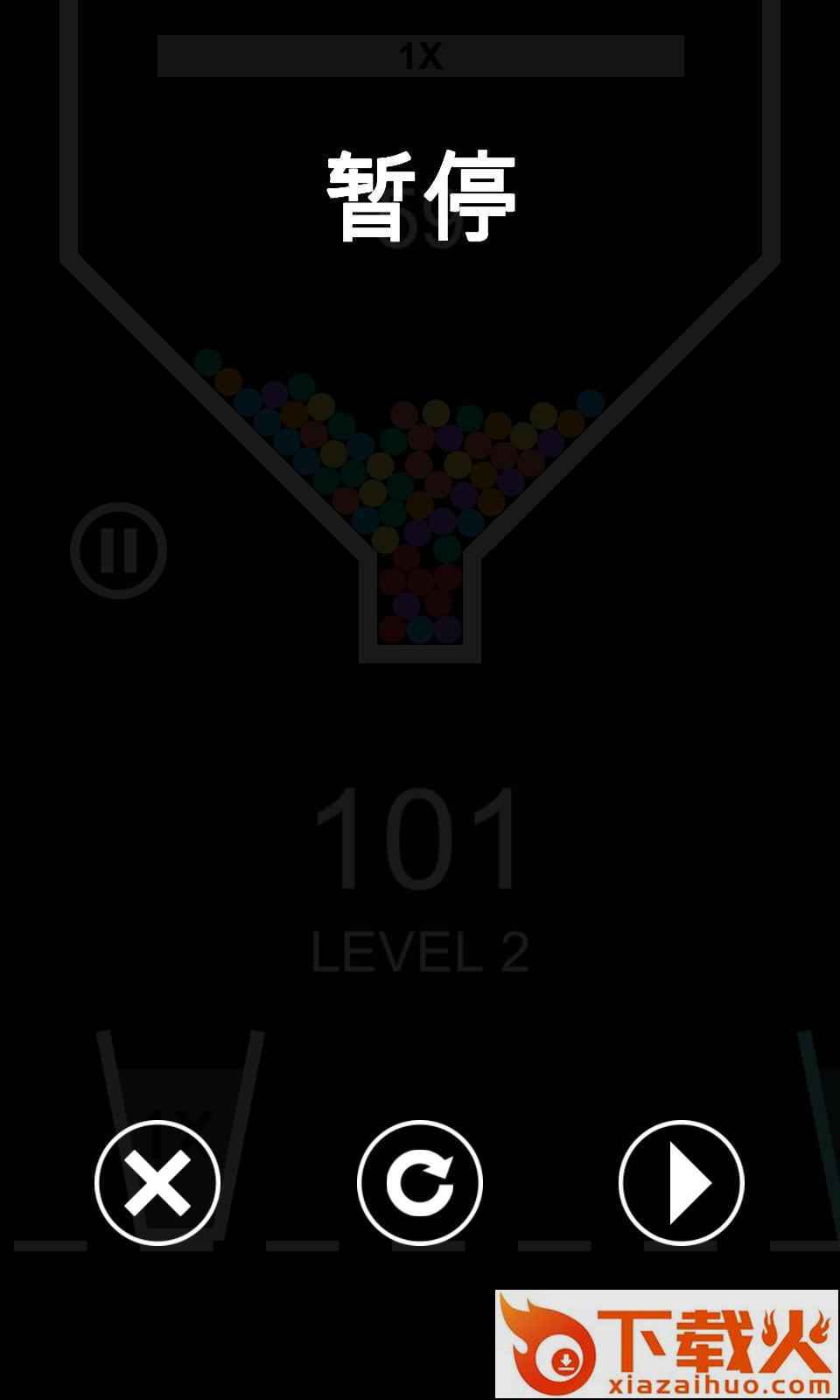Restart the level with the circular arrow
The height and width of the screenshot is (1400, 840).
(420, 1182)
